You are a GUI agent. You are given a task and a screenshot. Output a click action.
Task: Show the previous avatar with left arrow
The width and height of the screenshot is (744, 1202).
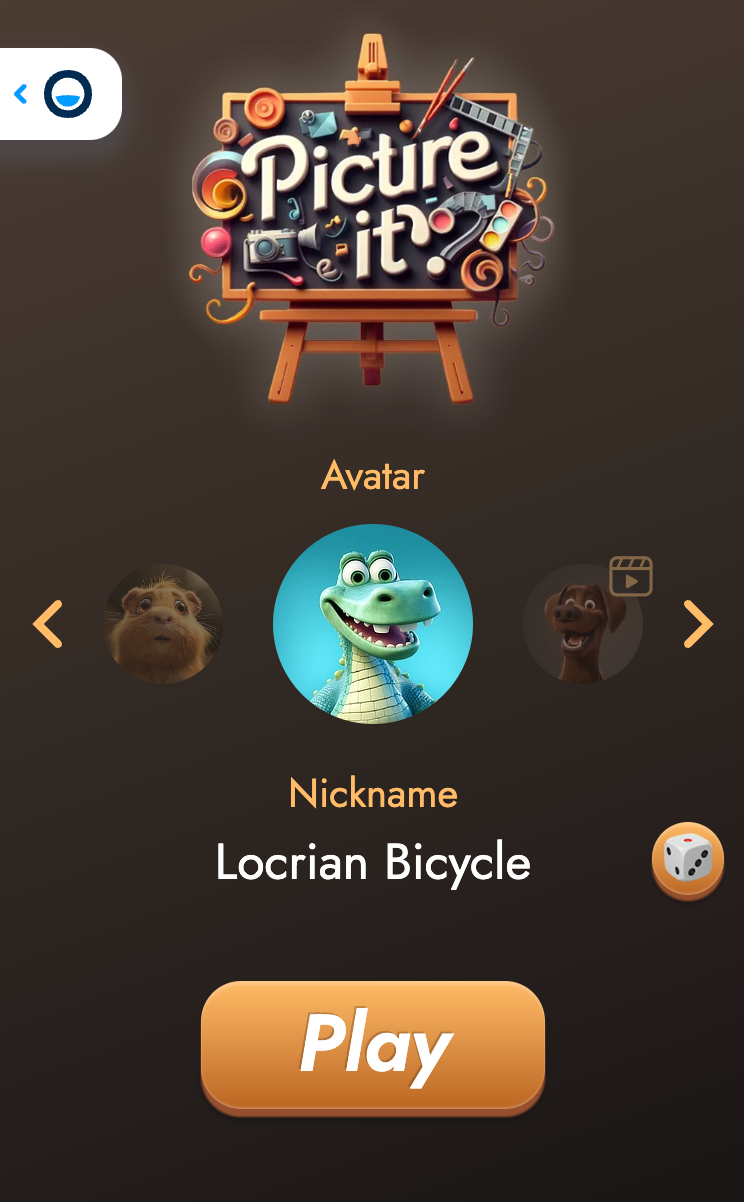click(48, 624)
